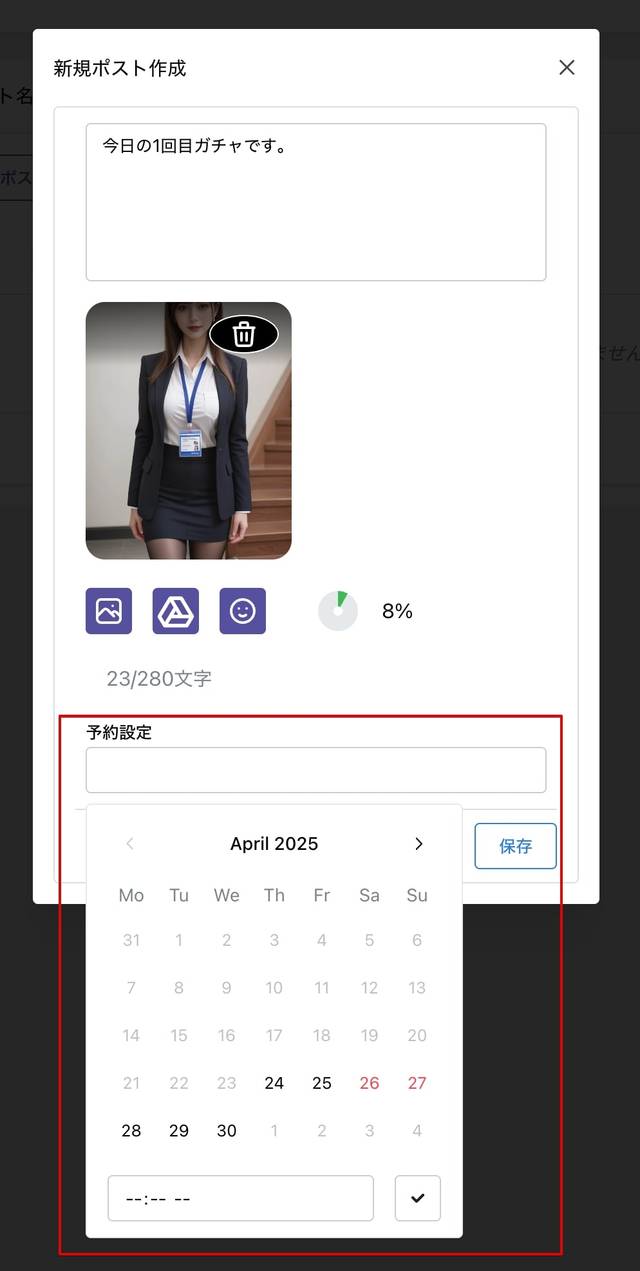The width and height of the screenshot is (640, 1271).
Task: Open the image upload picker
Action: point(109,611)
